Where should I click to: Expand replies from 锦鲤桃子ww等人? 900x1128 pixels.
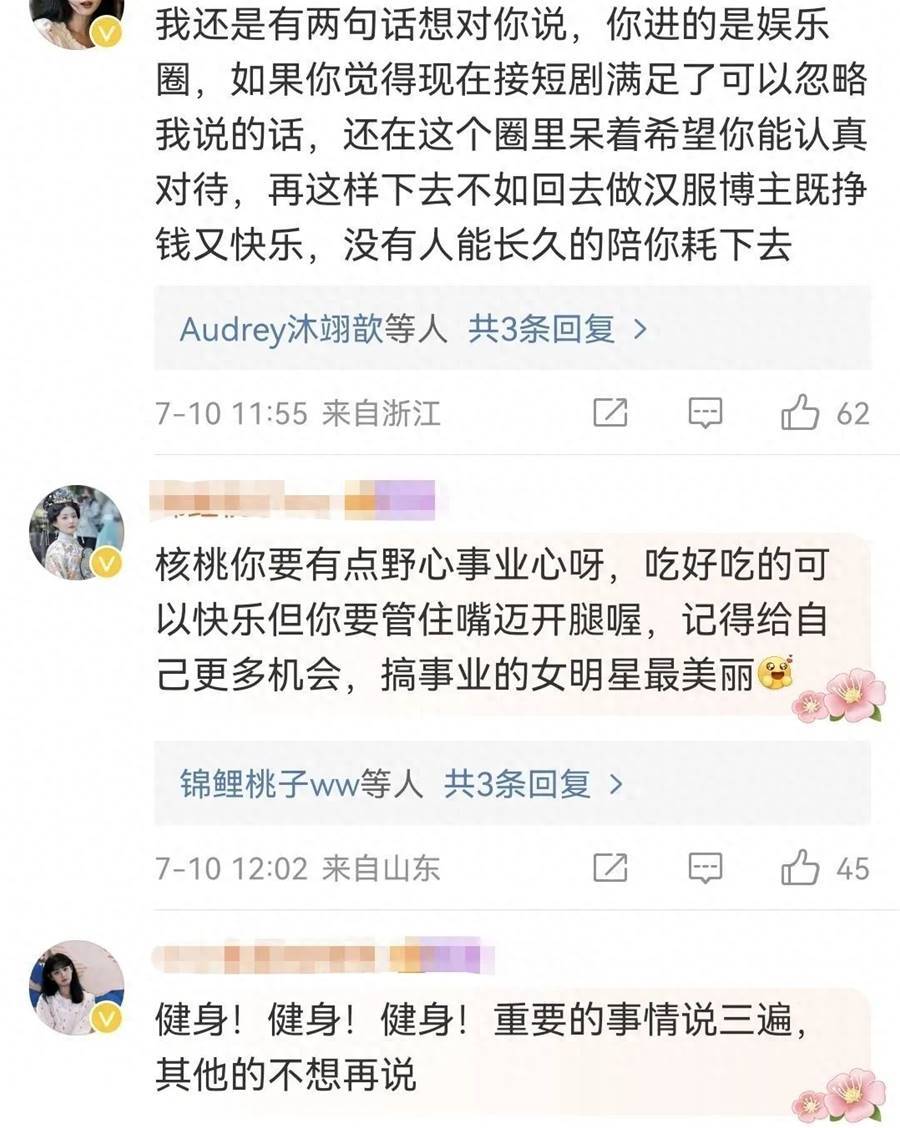point(401,784)
